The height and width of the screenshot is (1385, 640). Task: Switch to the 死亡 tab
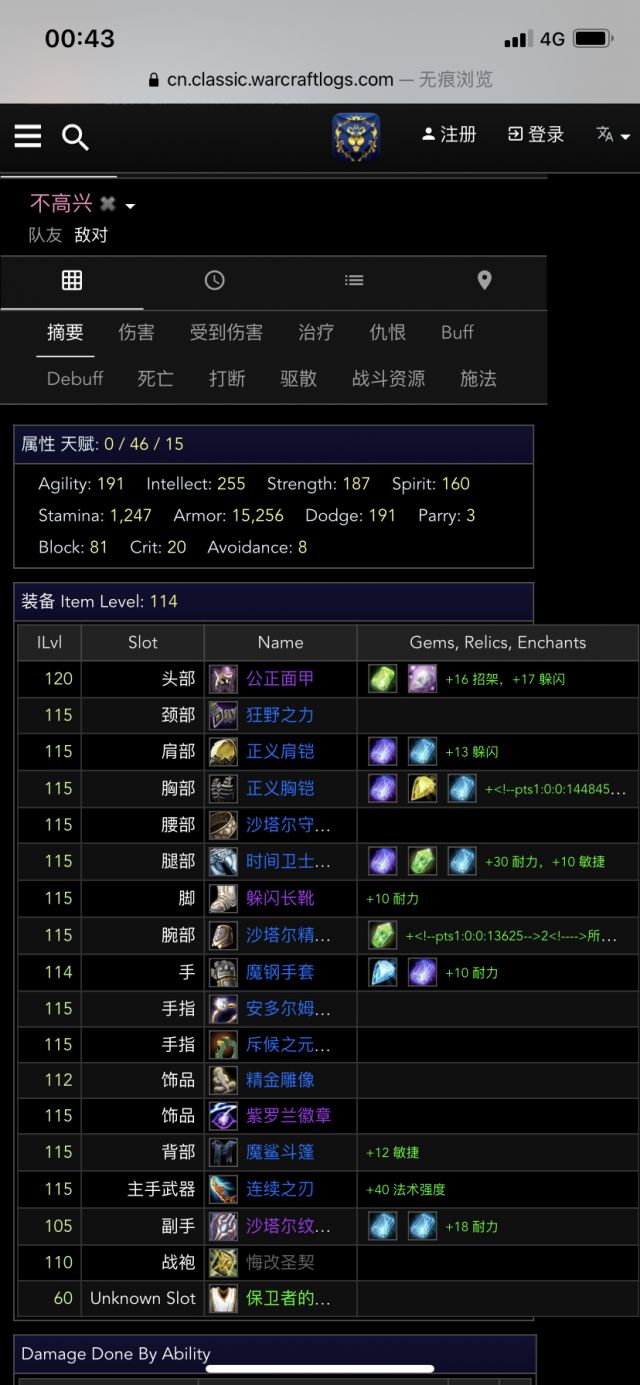(155, 378)
